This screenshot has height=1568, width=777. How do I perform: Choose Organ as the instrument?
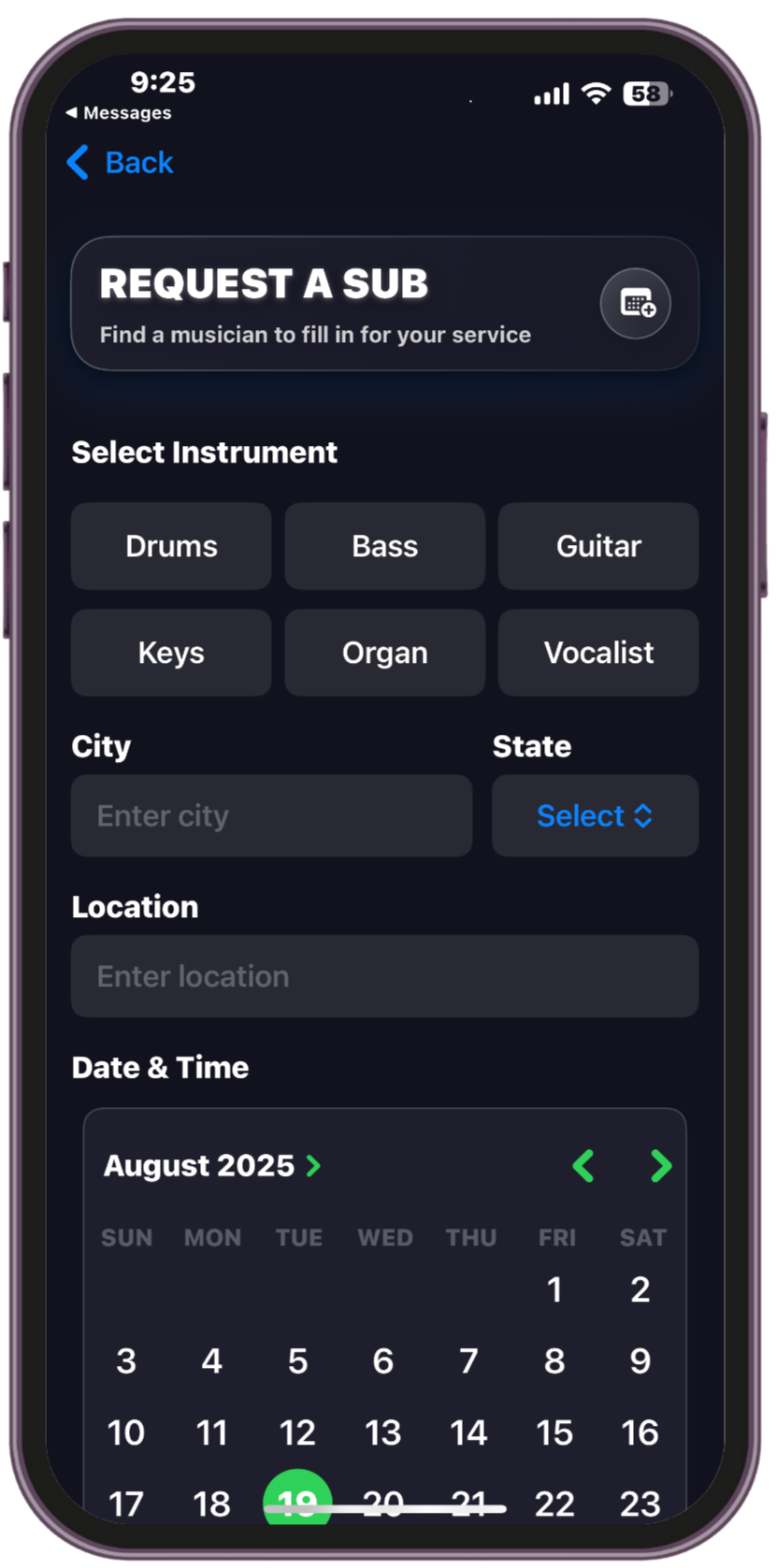click(x=384, y=653)
